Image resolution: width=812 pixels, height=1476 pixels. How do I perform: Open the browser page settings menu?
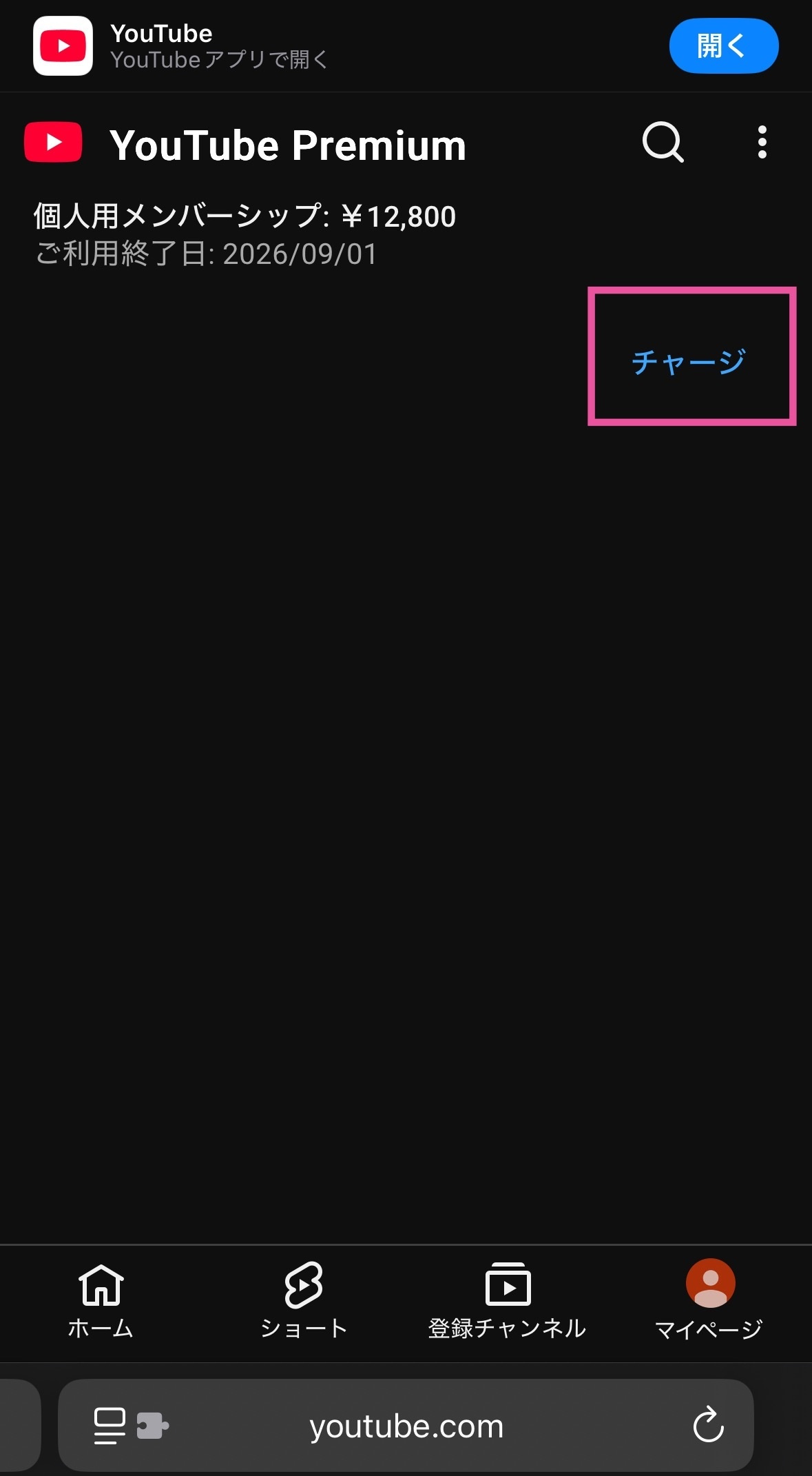coord(110,1425)
